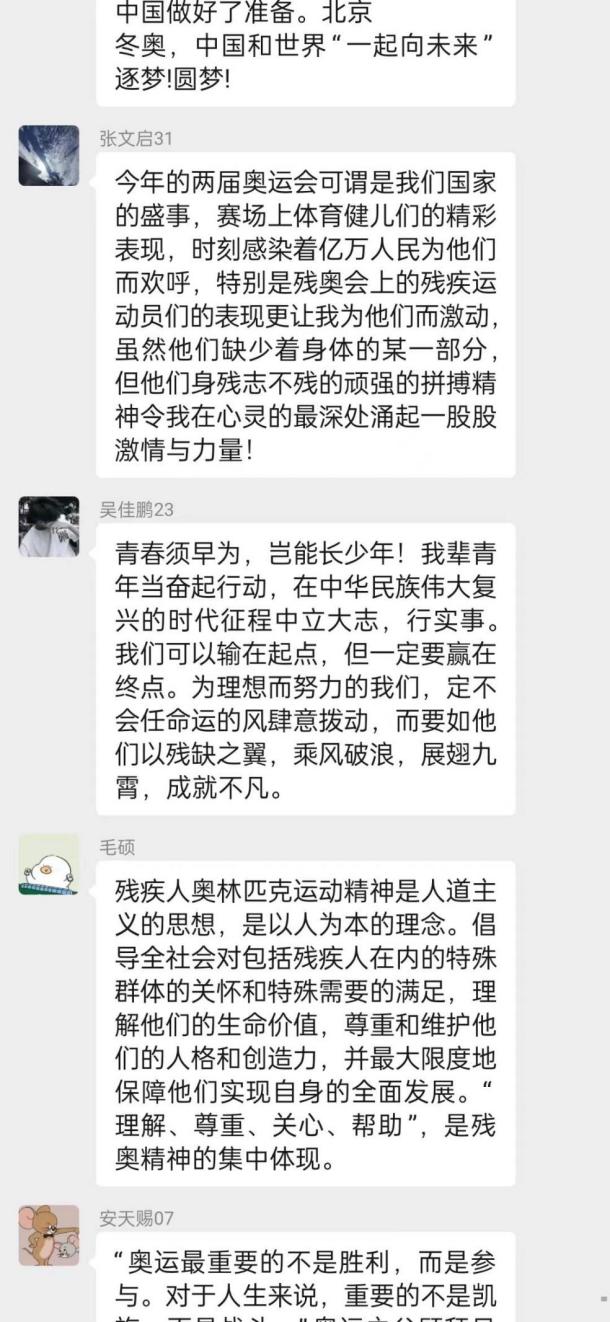Open 张文启31's profile avatar

48,156
